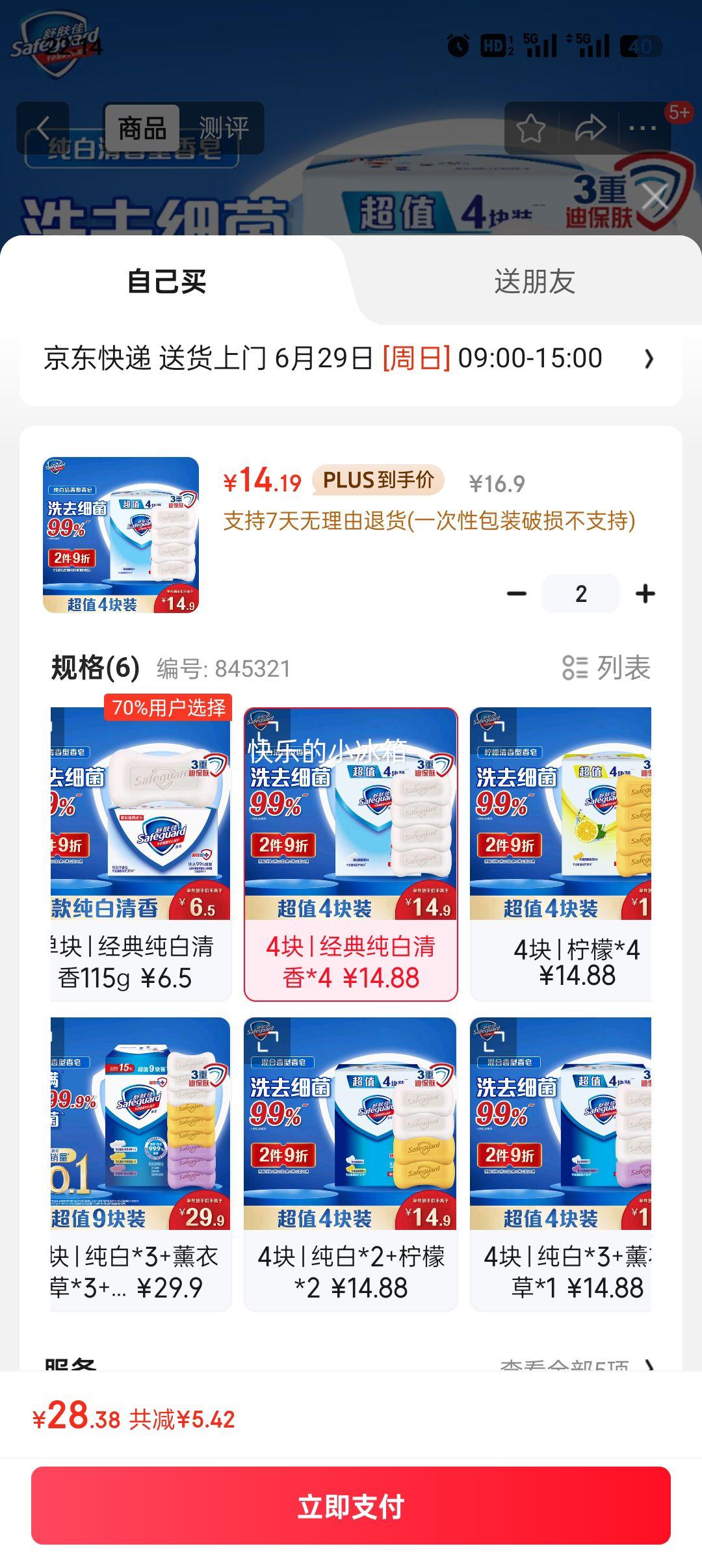The image size is (702, 1568).
Task: Open the 京东快递 delivery time options
Action: (351, 358)
